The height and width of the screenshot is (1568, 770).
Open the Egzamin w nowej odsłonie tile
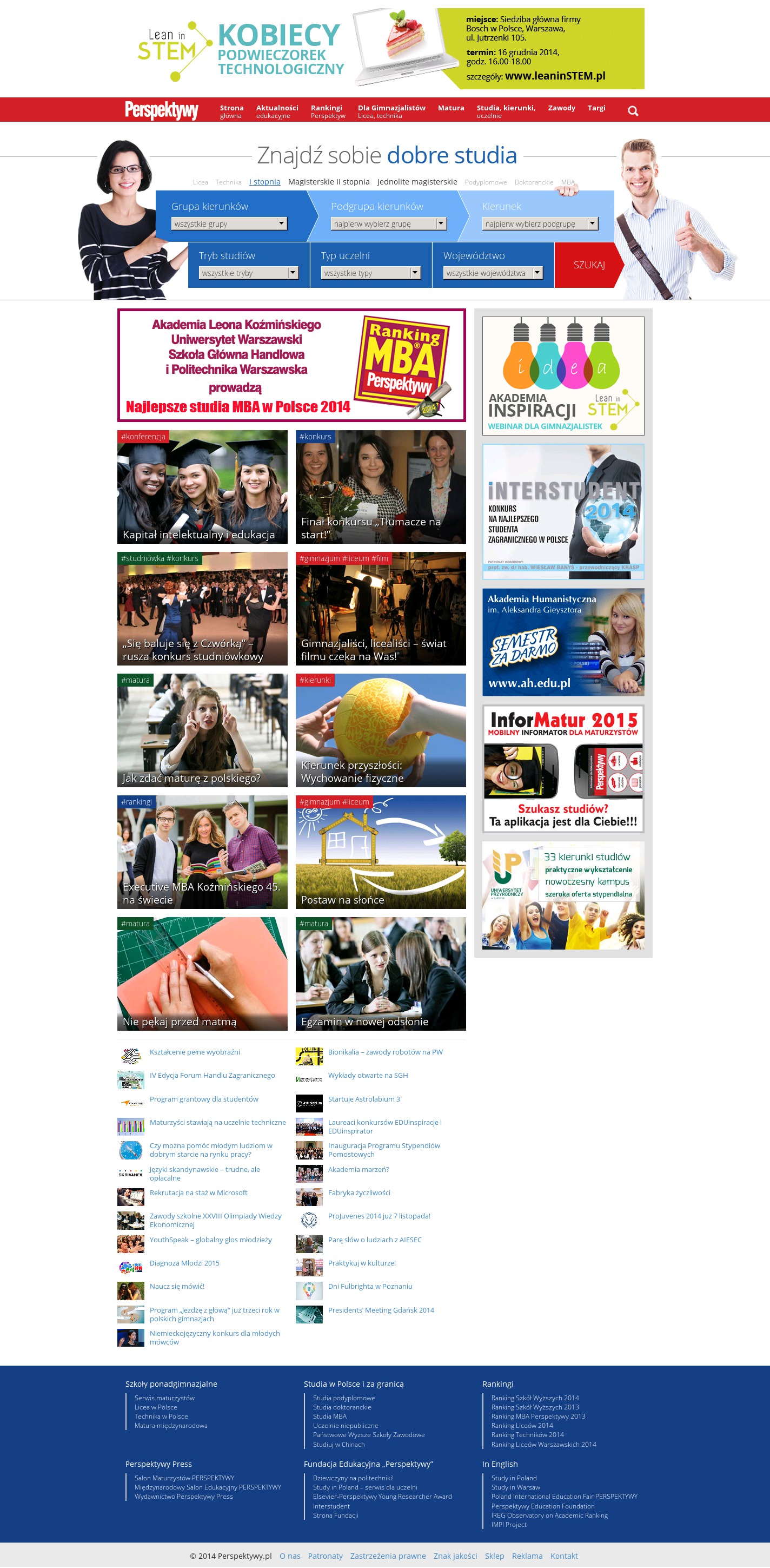(380, 973)
